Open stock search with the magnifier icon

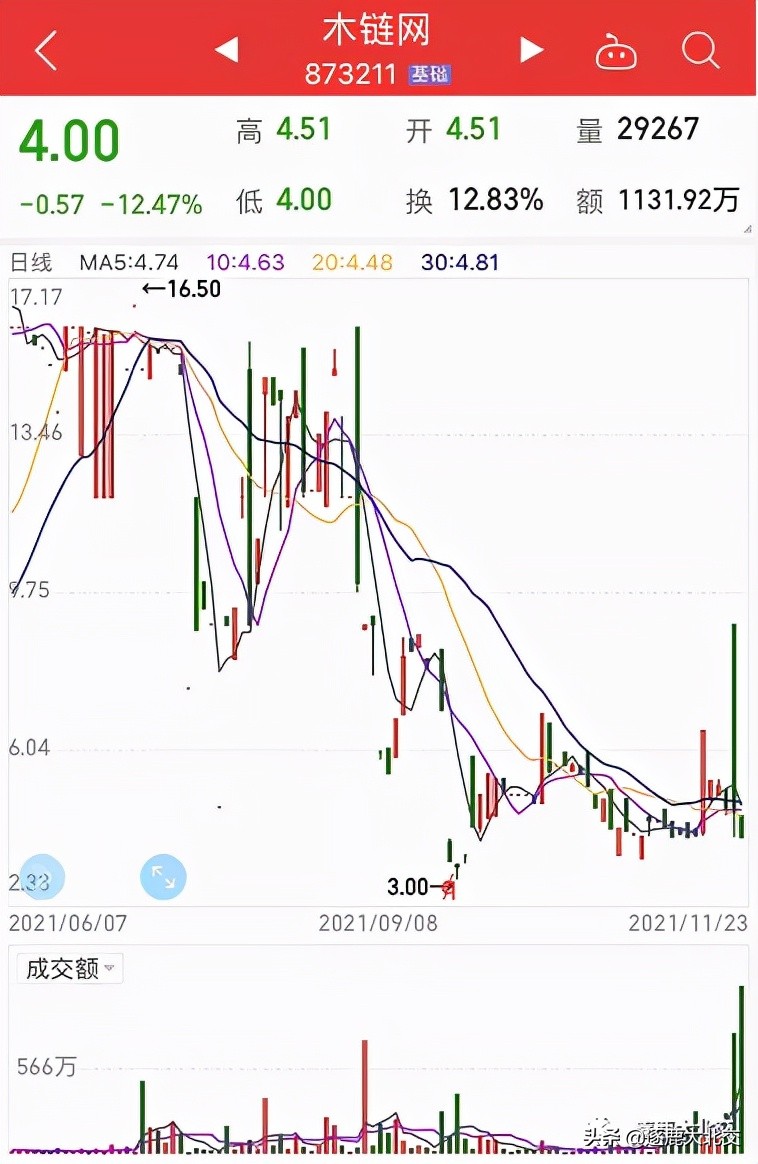pyautogui.click(x=700, y=50)
